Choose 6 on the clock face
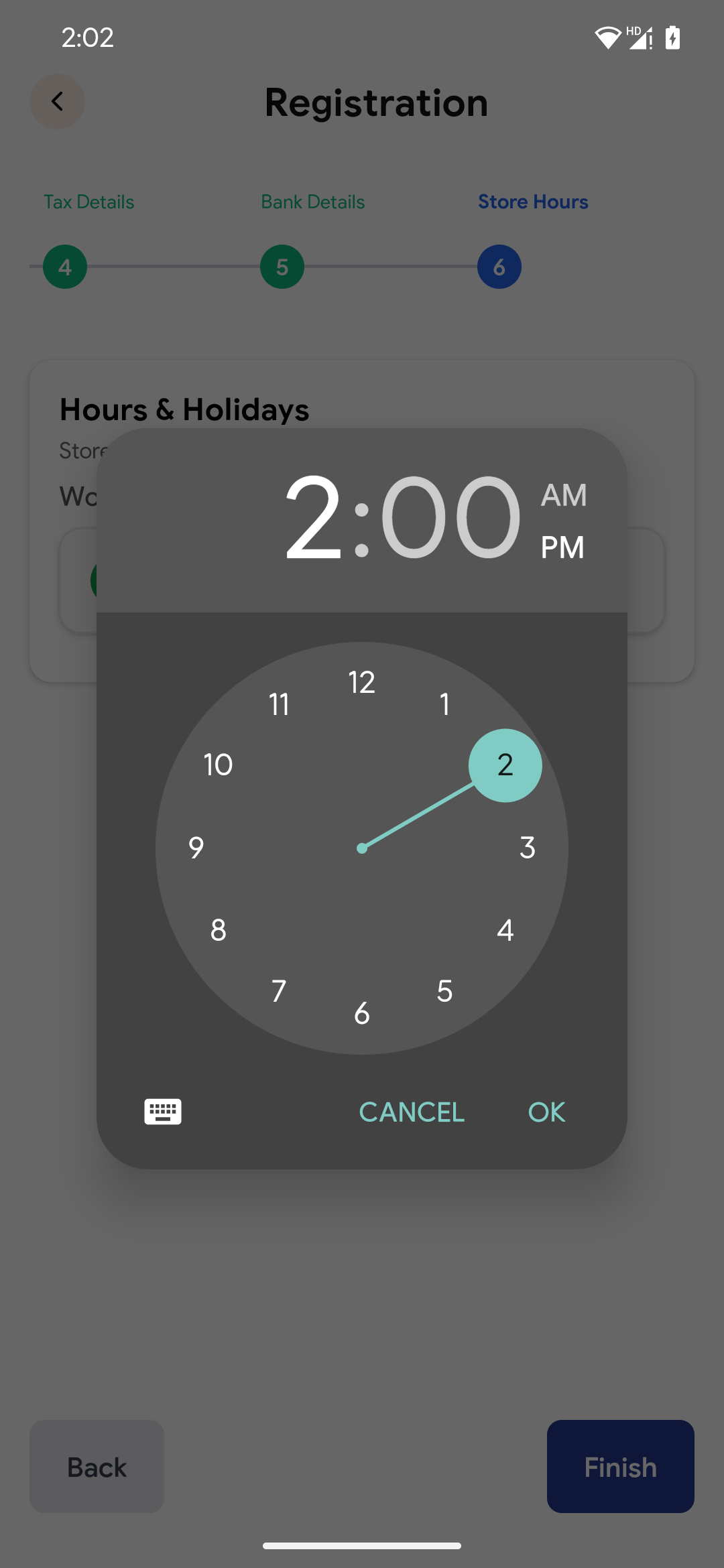The image size is (724, 1568). [362, 1013]
